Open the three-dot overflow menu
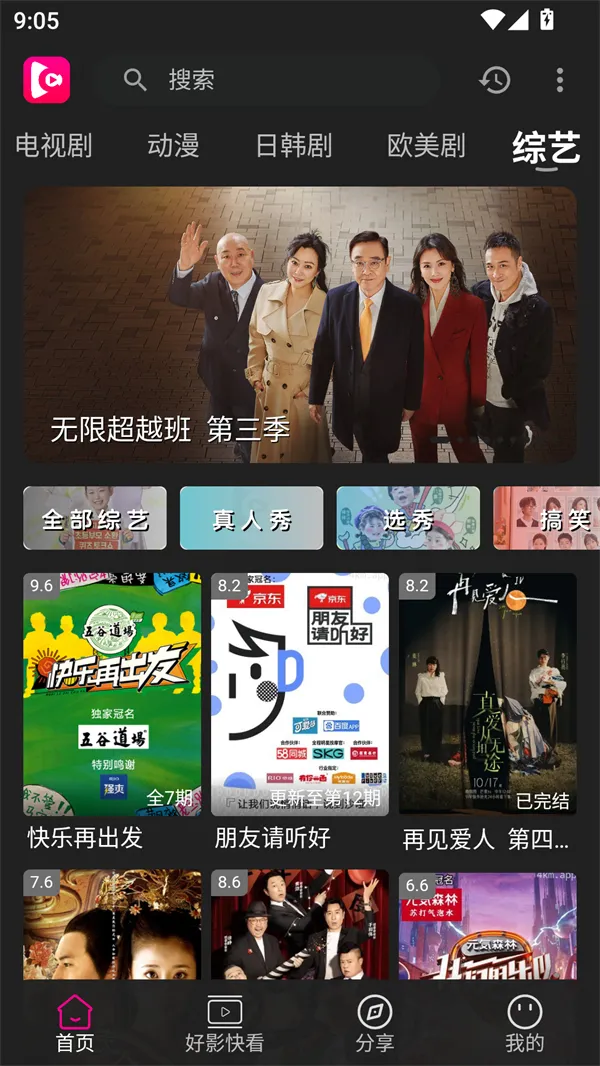Image resolution: width=600 pixels, height=1066 pixels. (x=560, y=80)
